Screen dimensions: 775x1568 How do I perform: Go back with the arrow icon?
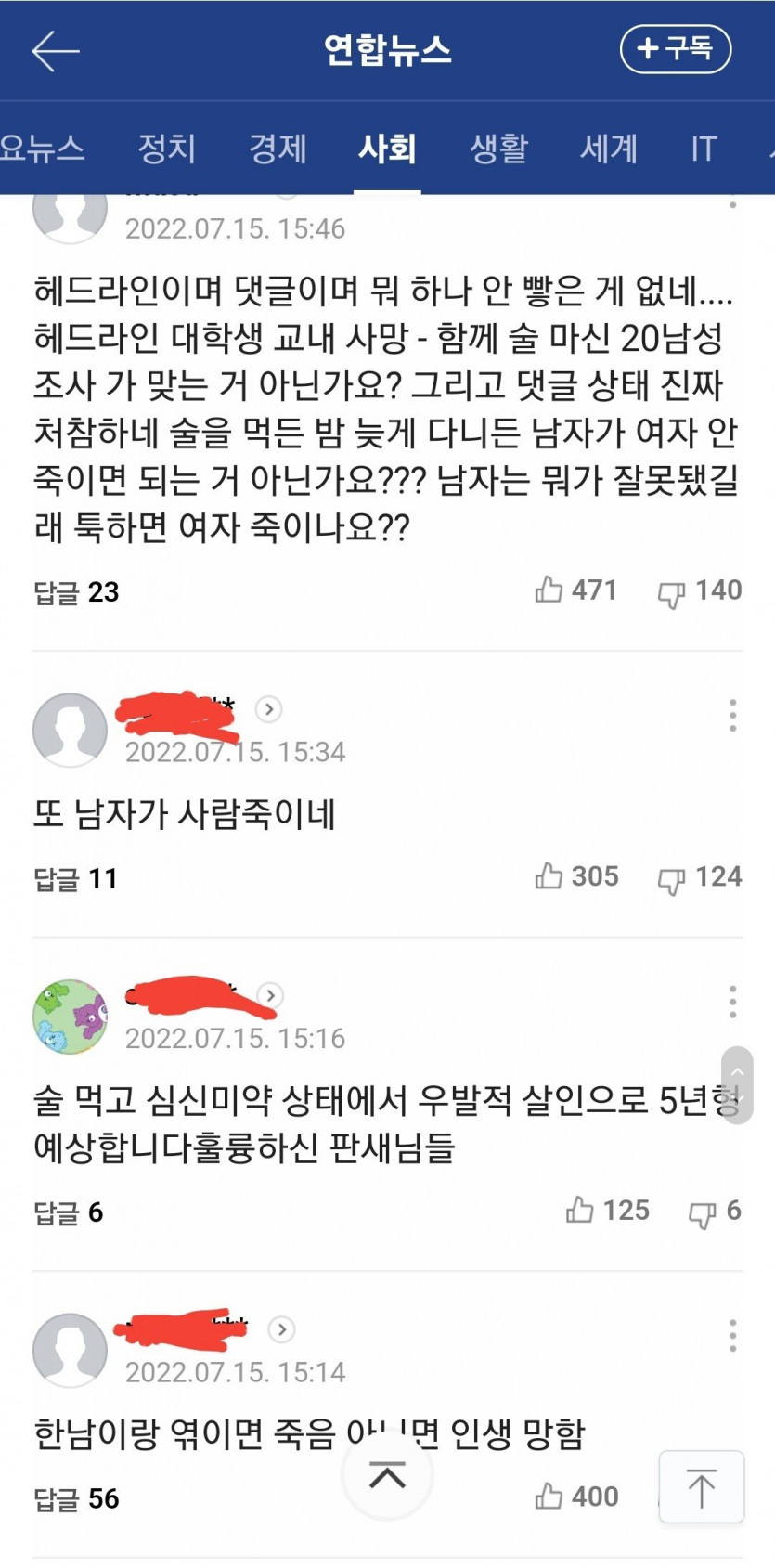[56, 50]
